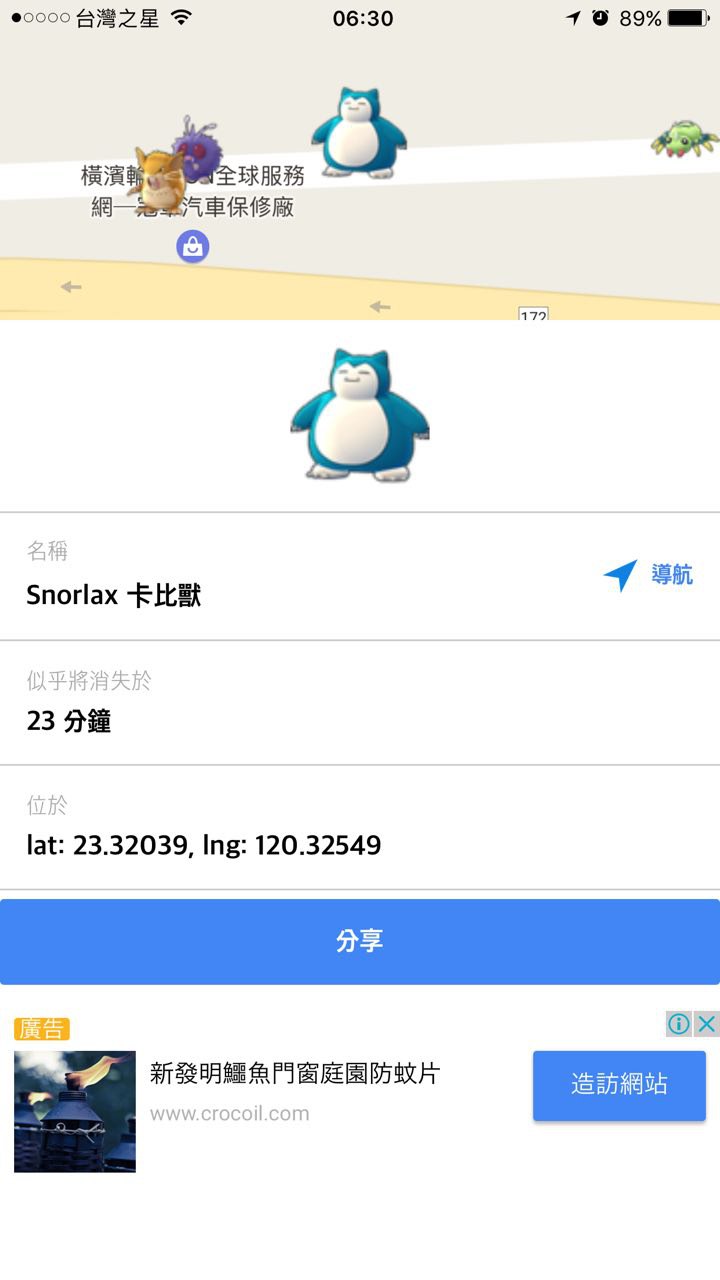
Task: Tap the purple shop pin on map
Action: [x=192, y=246]
